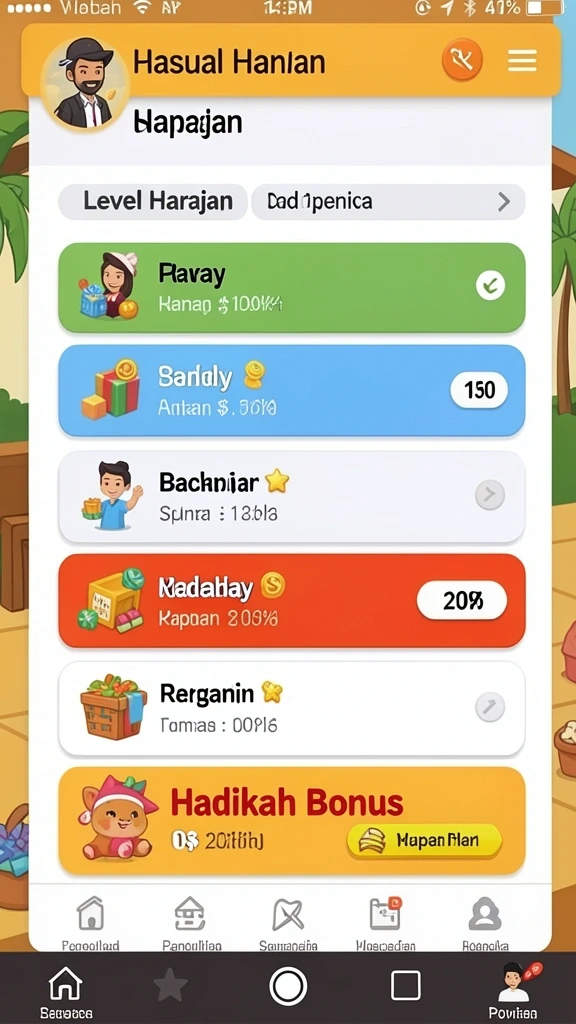Screen dimensions: 576x1024
Task: Tap the circle home button in bottom bar
Action: [x=288, y=986]
